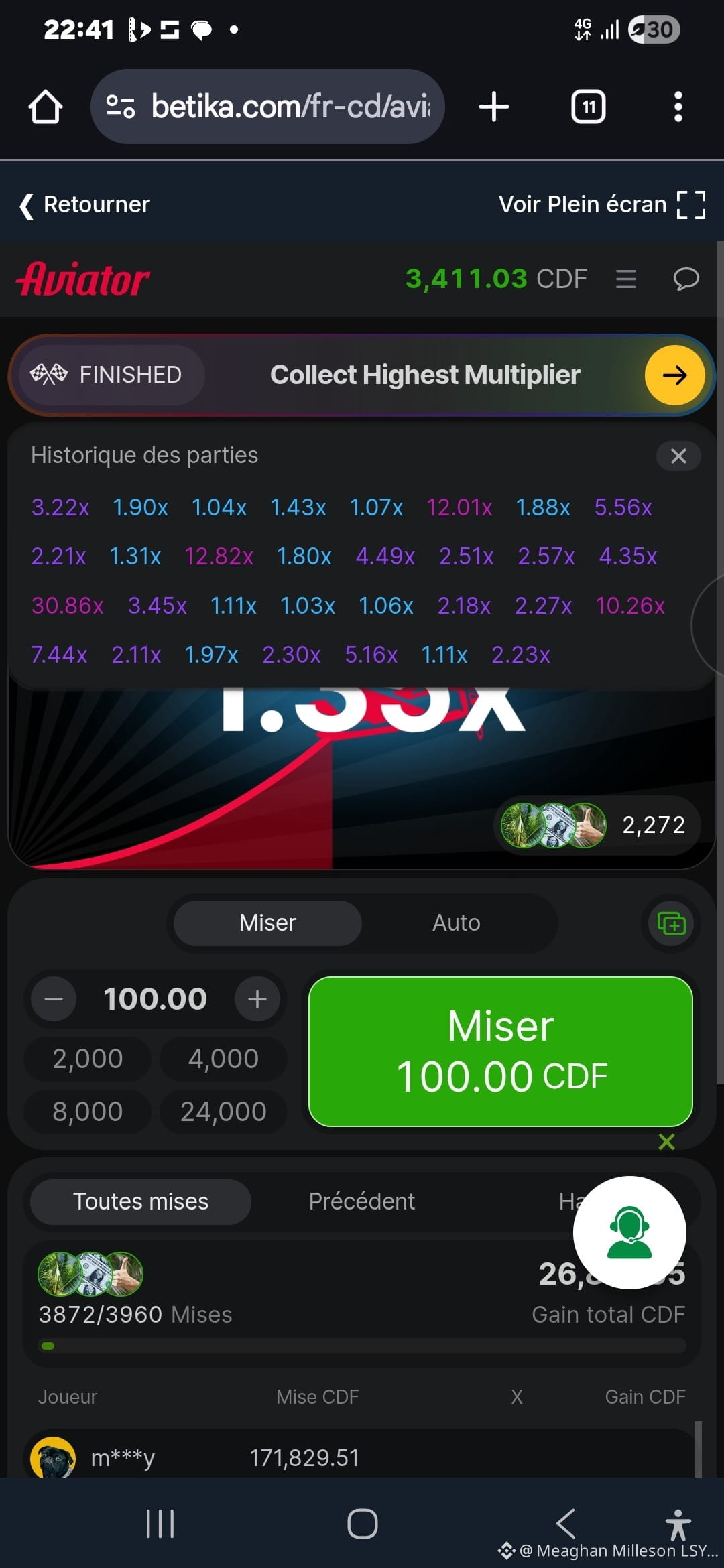Image resolution: width=724 pixels, height=1568 pixels.
Task: Open the Collect Highest Multiplier arrow
Action: point(674,375)
